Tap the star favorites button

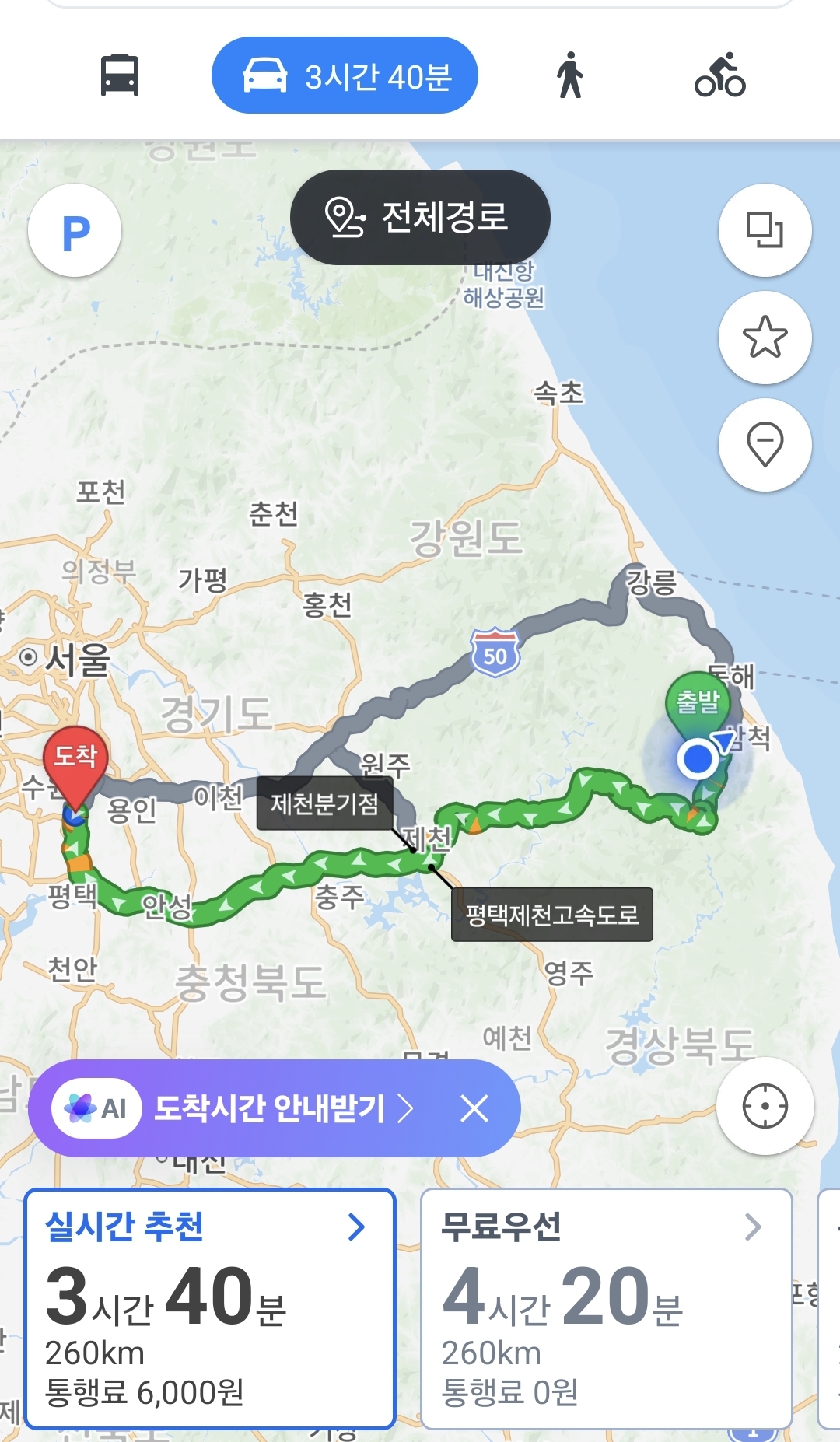pos(765,338)
